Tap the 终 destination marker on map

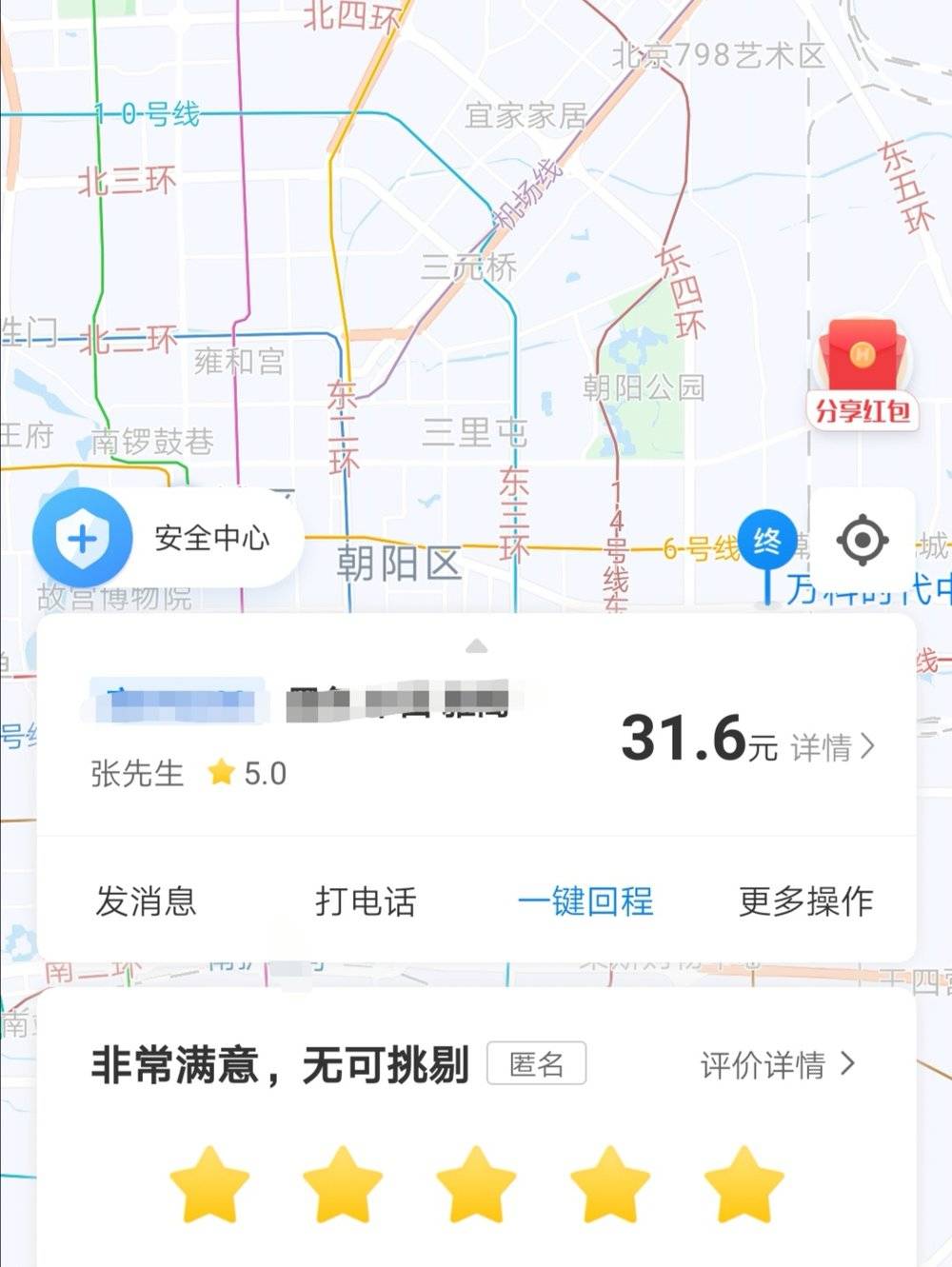[767, 543]
